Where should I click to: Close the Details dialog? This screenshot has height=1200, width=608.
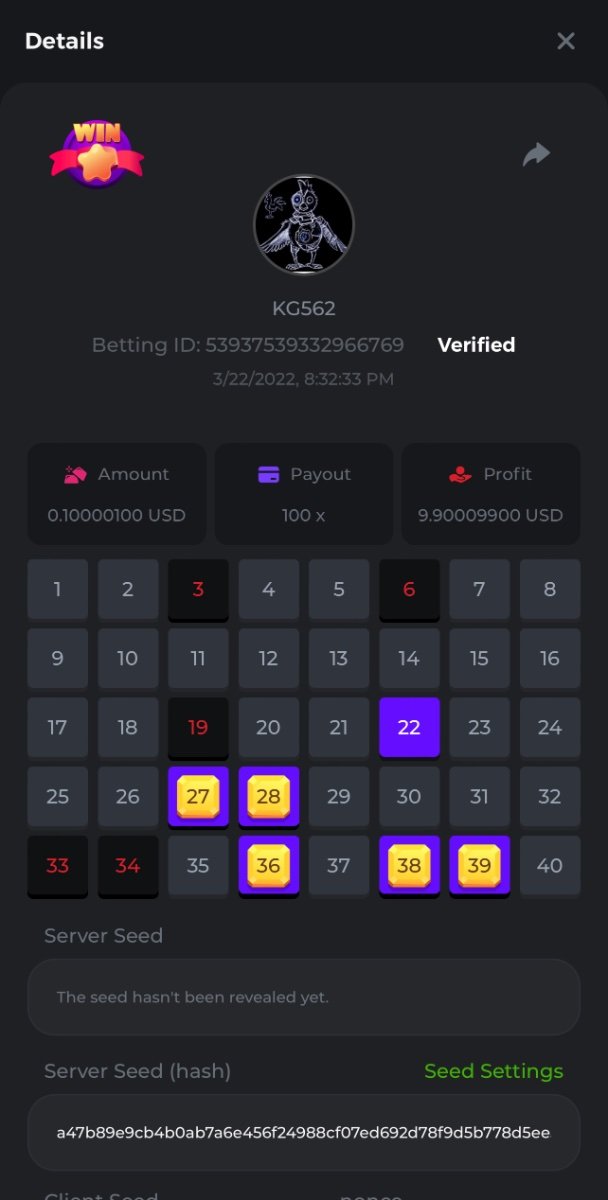pos(566,41)
